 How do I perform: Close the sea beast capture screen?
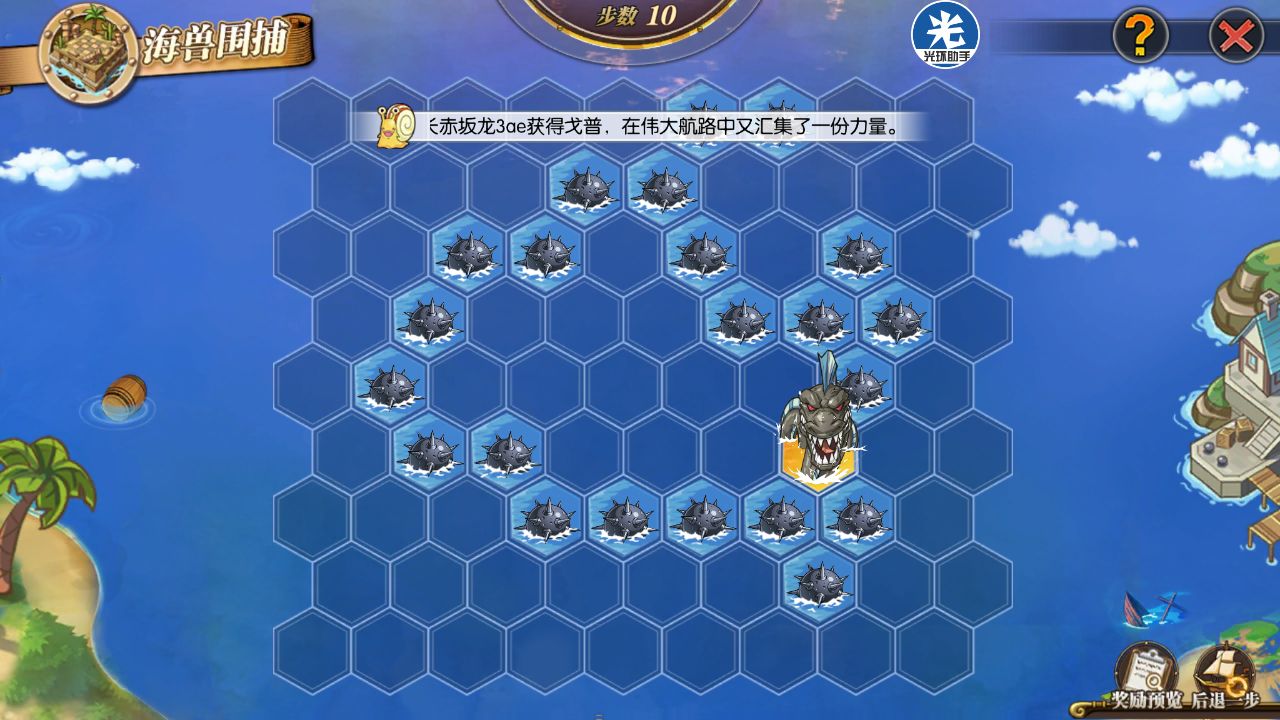1236,36
